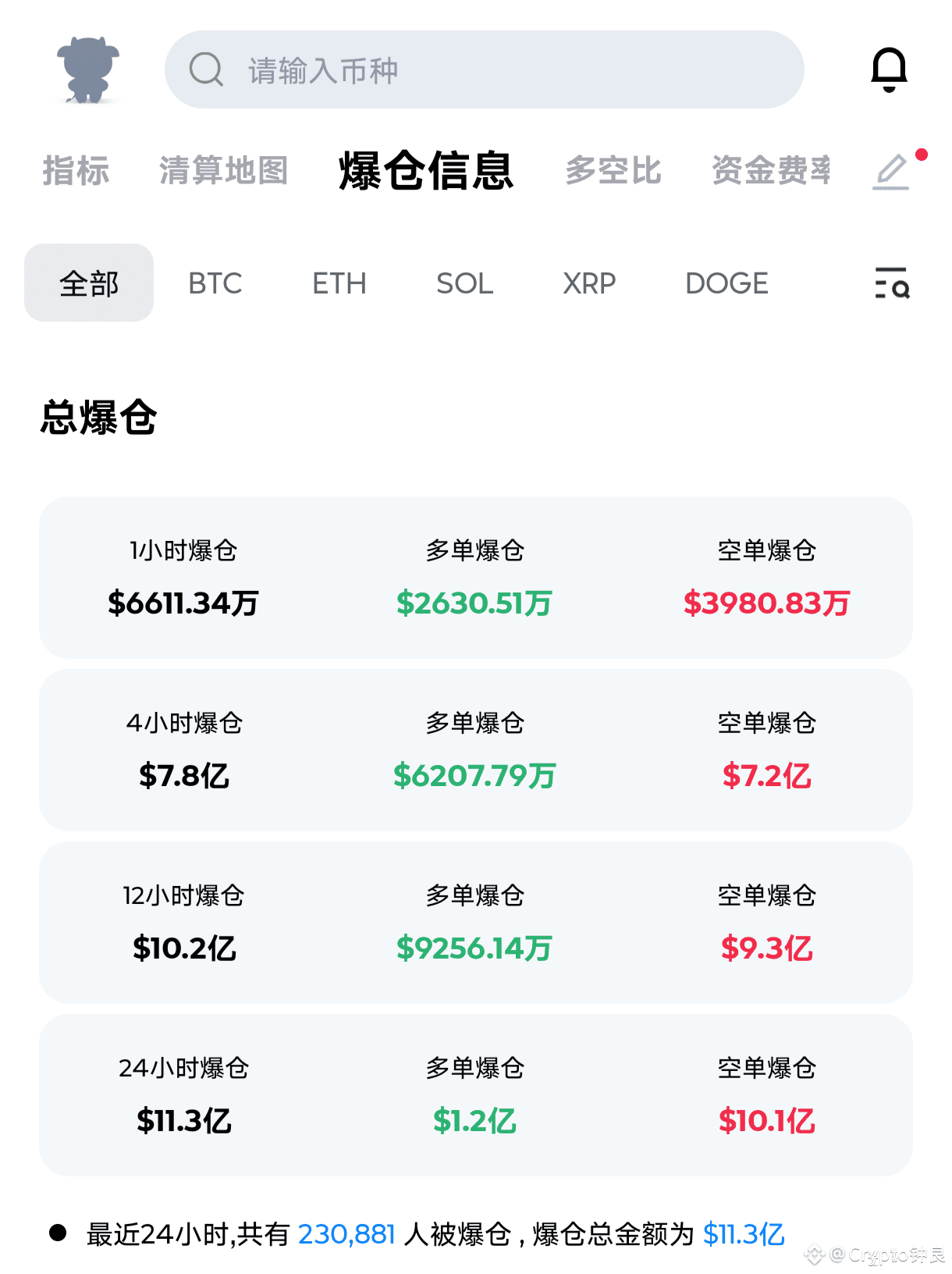Open the 指标 tab
Screen dimensions: 952x1274
75,172
